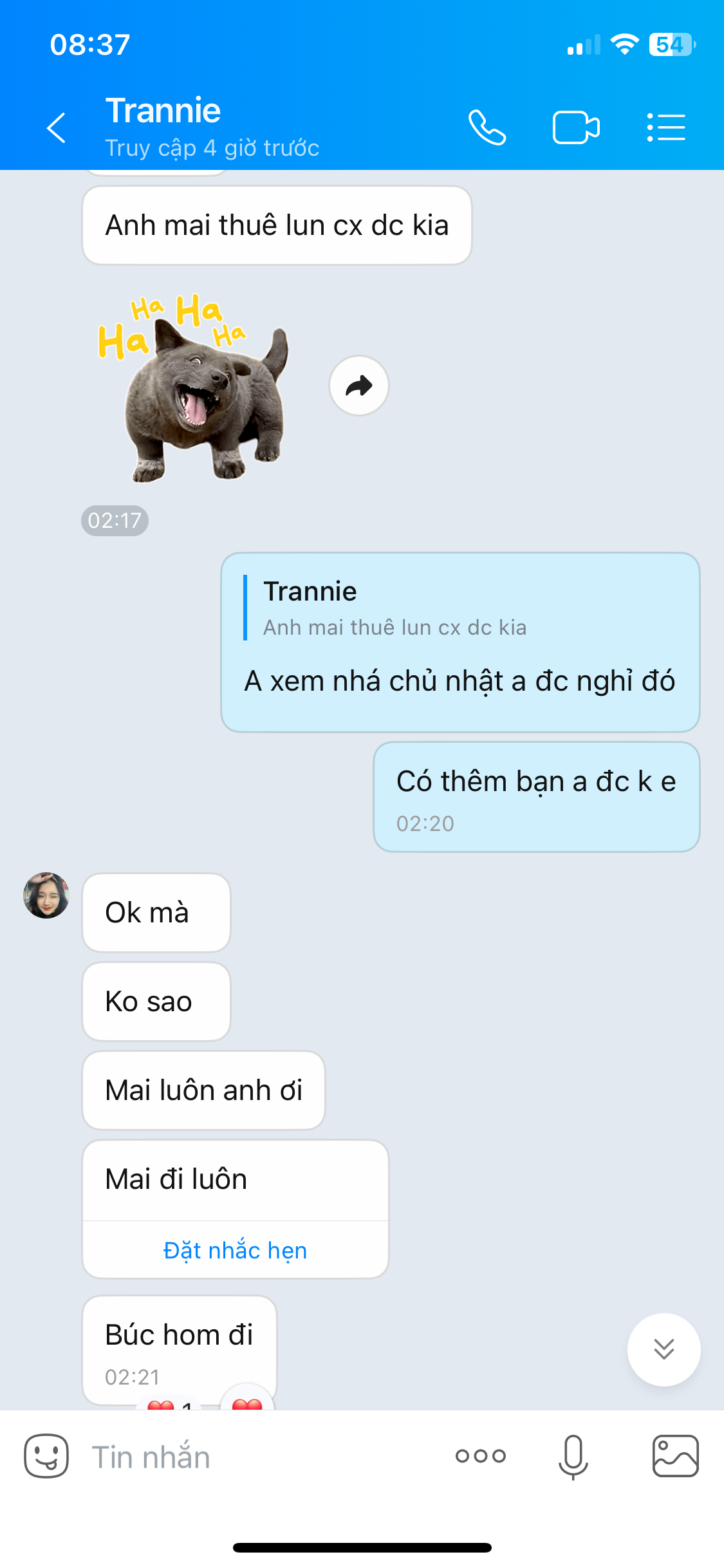The image size is (724, 1568).
Task: Start a voice call with Trannie
Action: point(487,127)
